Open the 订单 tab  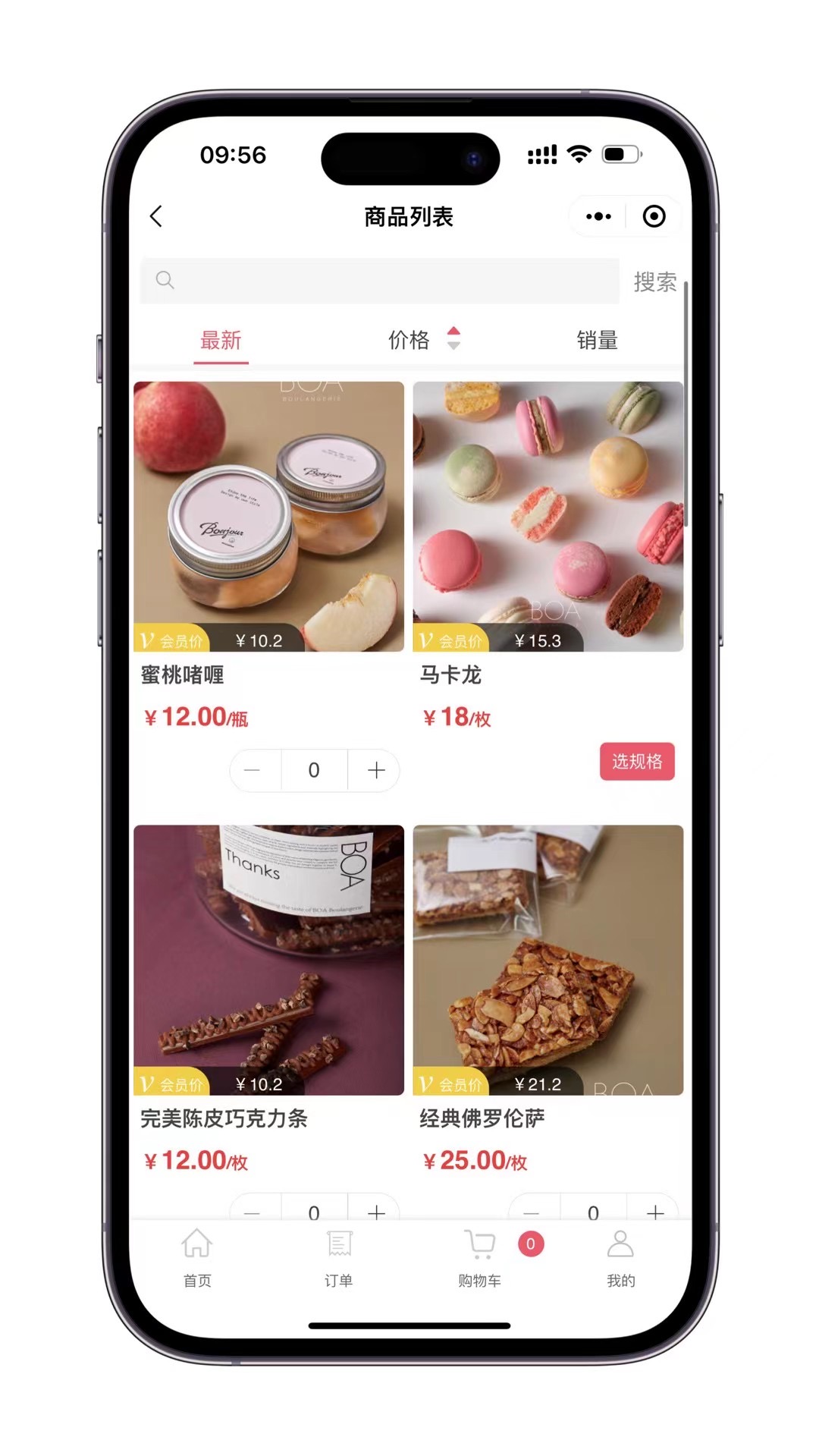pyautogui.click(x=338, y=1258)
